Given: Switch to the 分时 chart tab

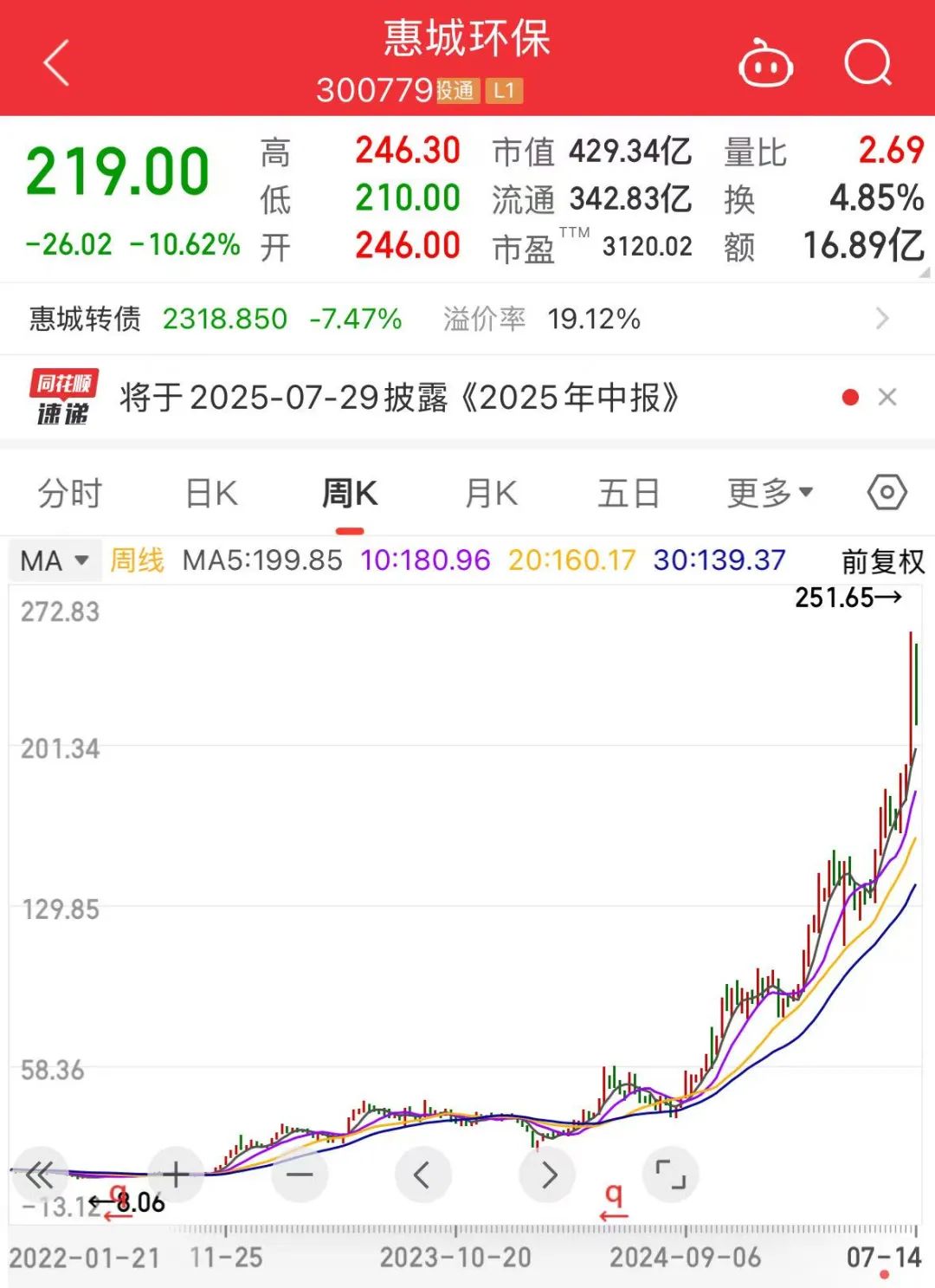Looking at the screenshot, I should click(x=70, y=494).
